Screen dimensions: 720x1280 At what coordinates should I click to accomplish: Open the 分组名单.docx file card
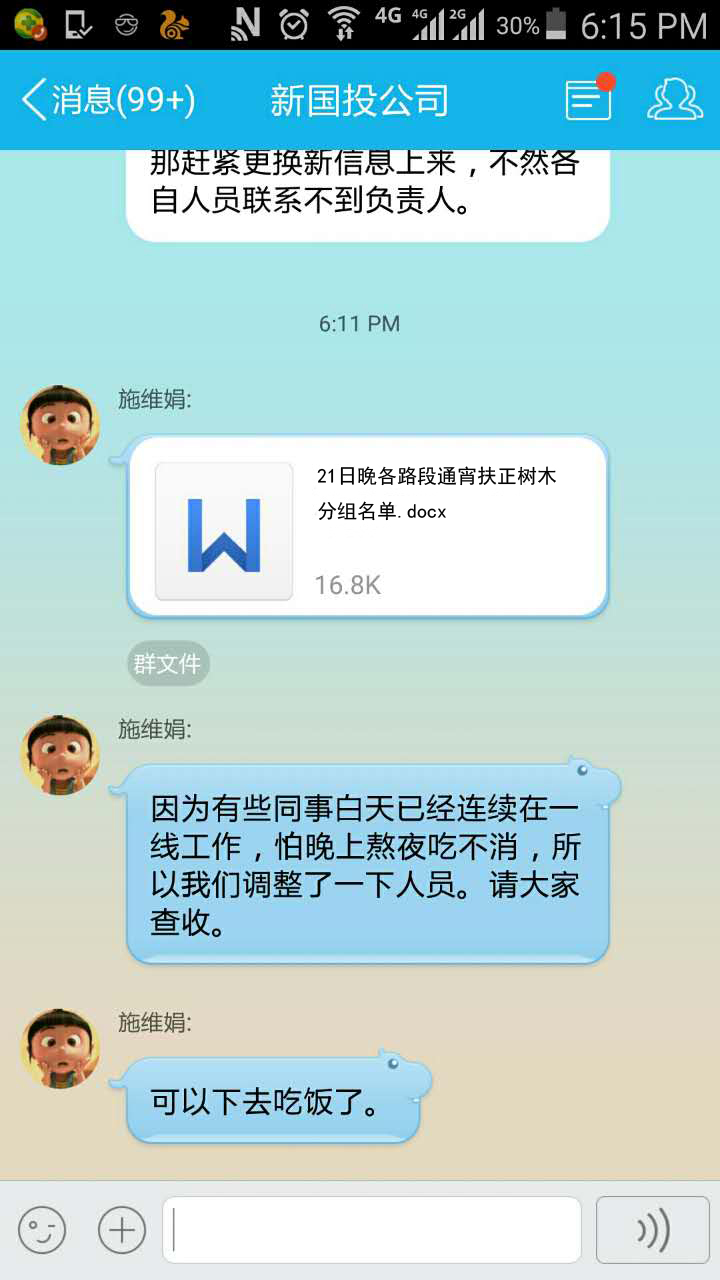[367, 526]
